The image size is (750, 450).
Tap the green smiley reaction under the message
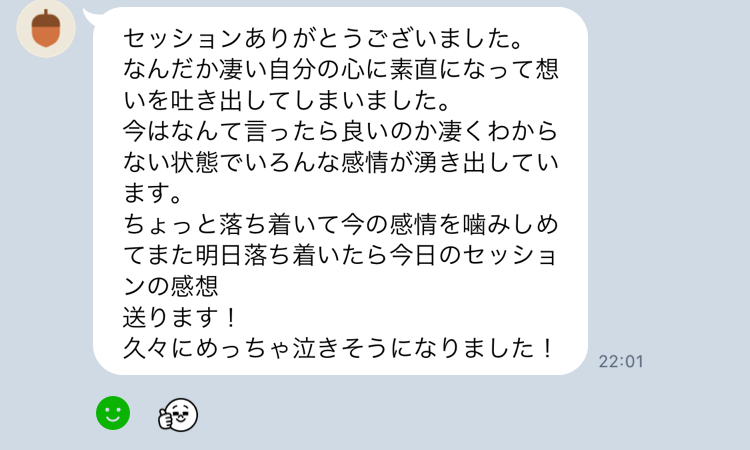[113, 412]
